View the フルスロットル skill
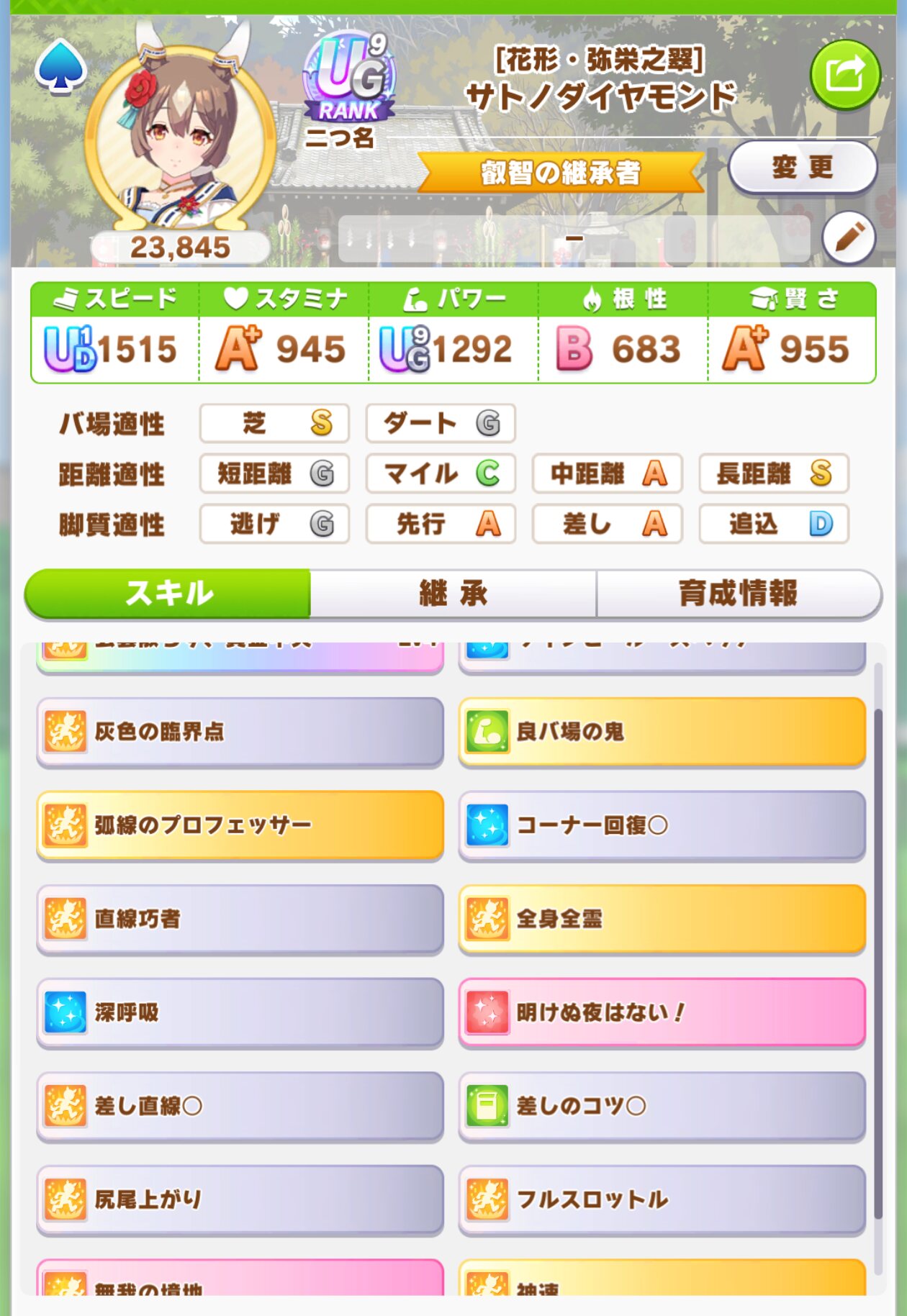The image size is (907, 1316). coord(662,1199)
